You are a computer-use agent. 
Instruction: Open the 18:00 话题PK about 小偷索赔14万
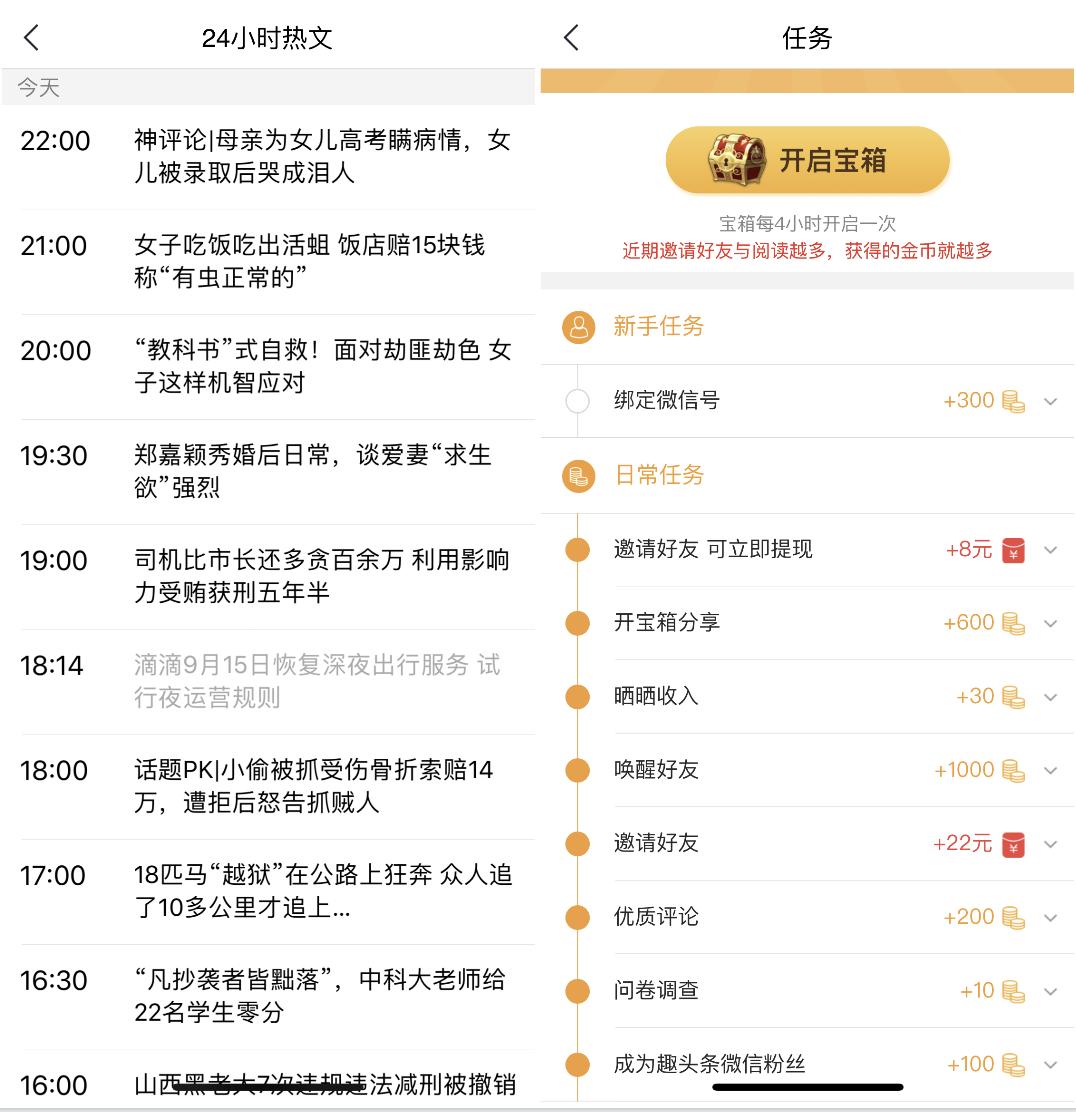[314, 787]
